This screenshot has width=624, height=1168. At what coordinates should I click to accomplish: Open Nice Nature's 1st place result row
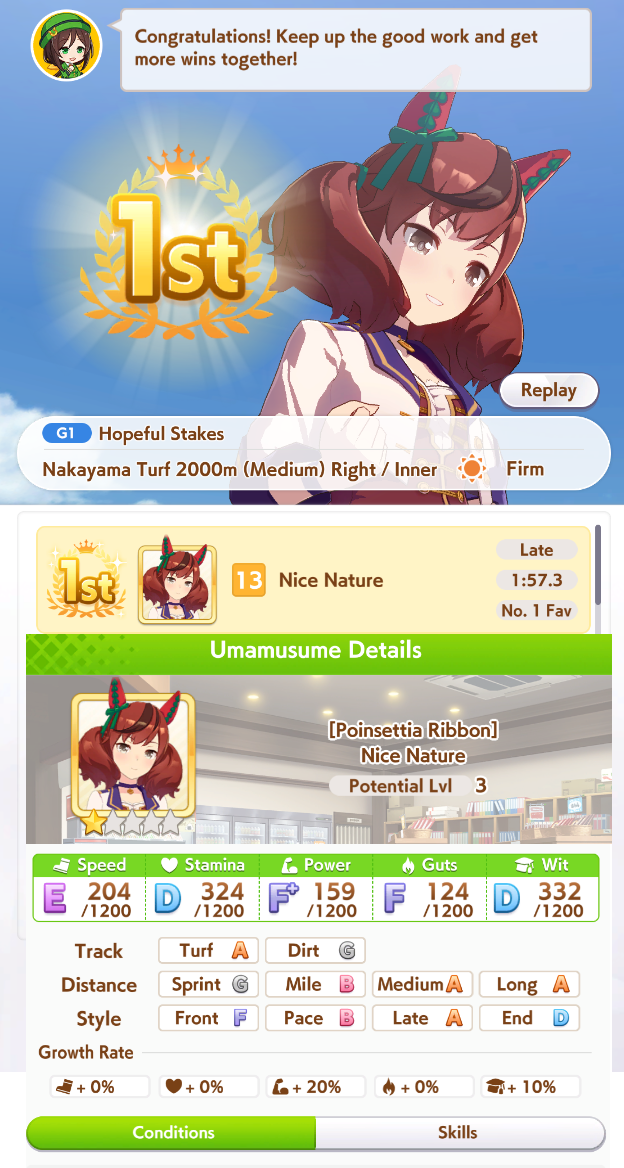[x=316, y=580]
